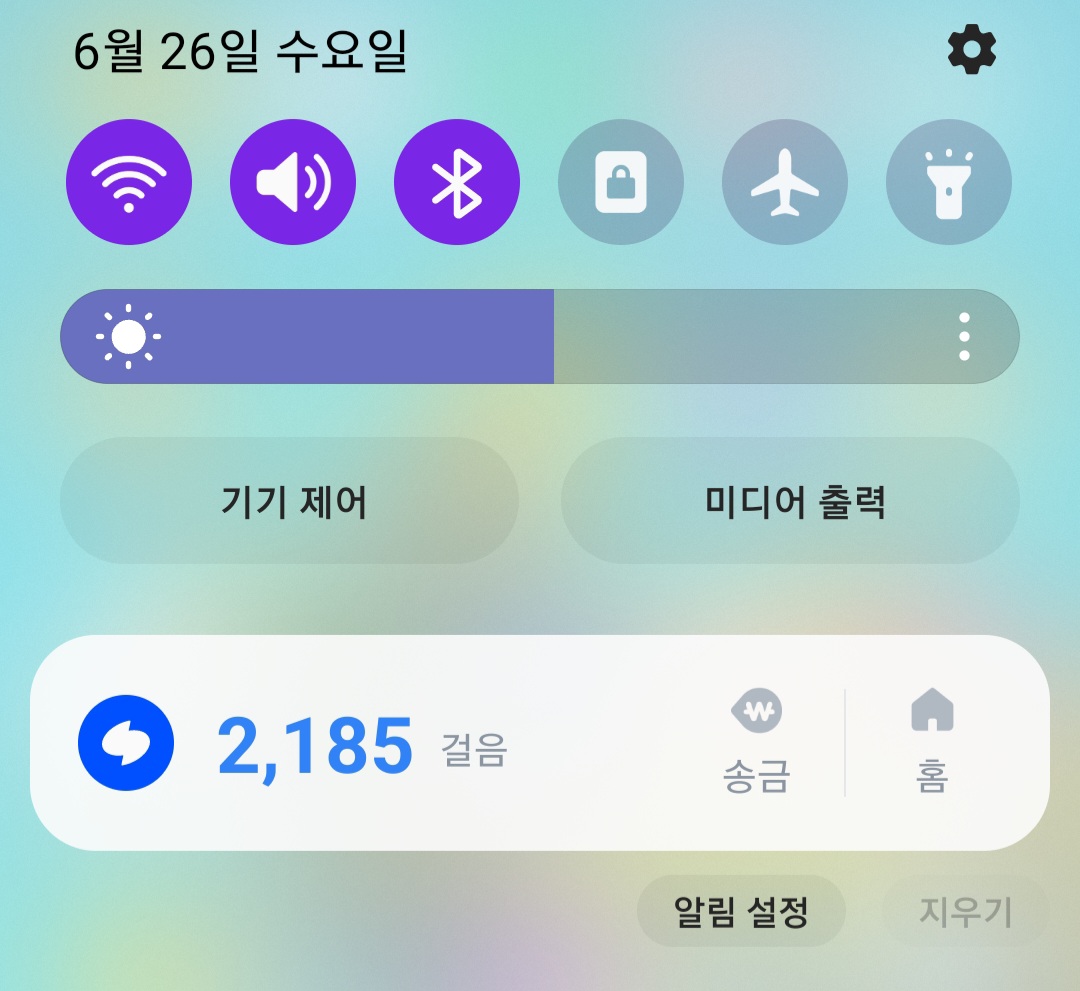Tap the 홈 shortcut in the notification
Image resolution: width=1080 pixels, height=991 pixels.
(931, 744)
